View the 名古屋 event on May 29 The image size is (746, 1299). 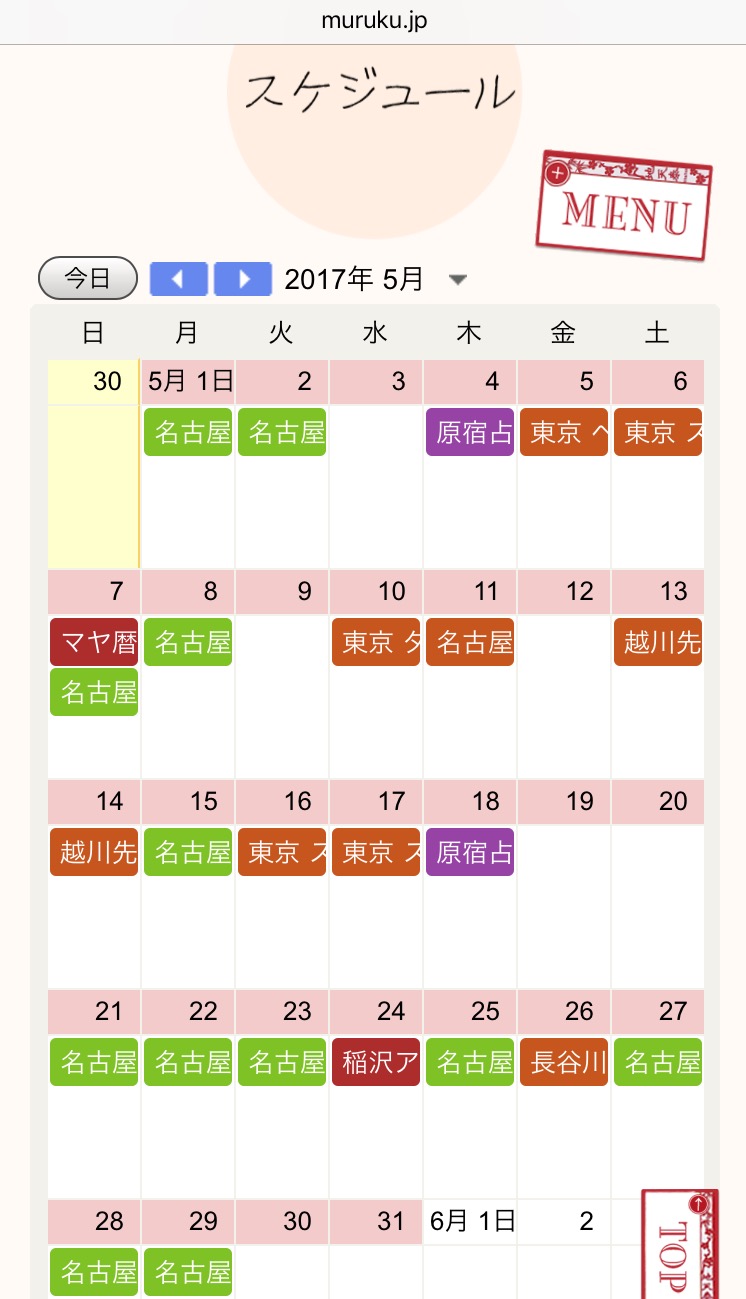coord(188,1272)
